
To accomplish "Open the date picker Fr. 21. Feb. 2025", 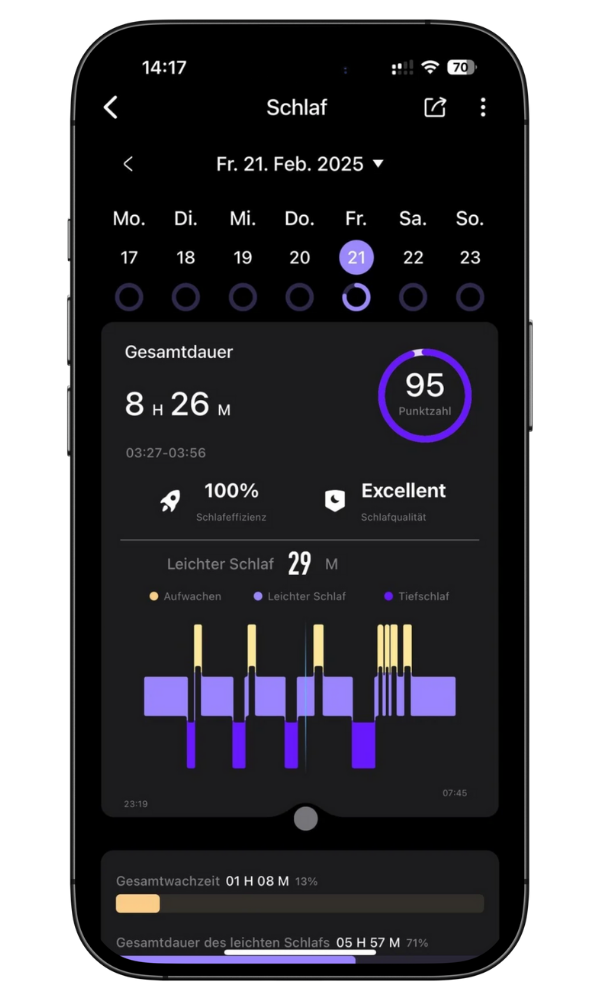I will coord(299,164).
